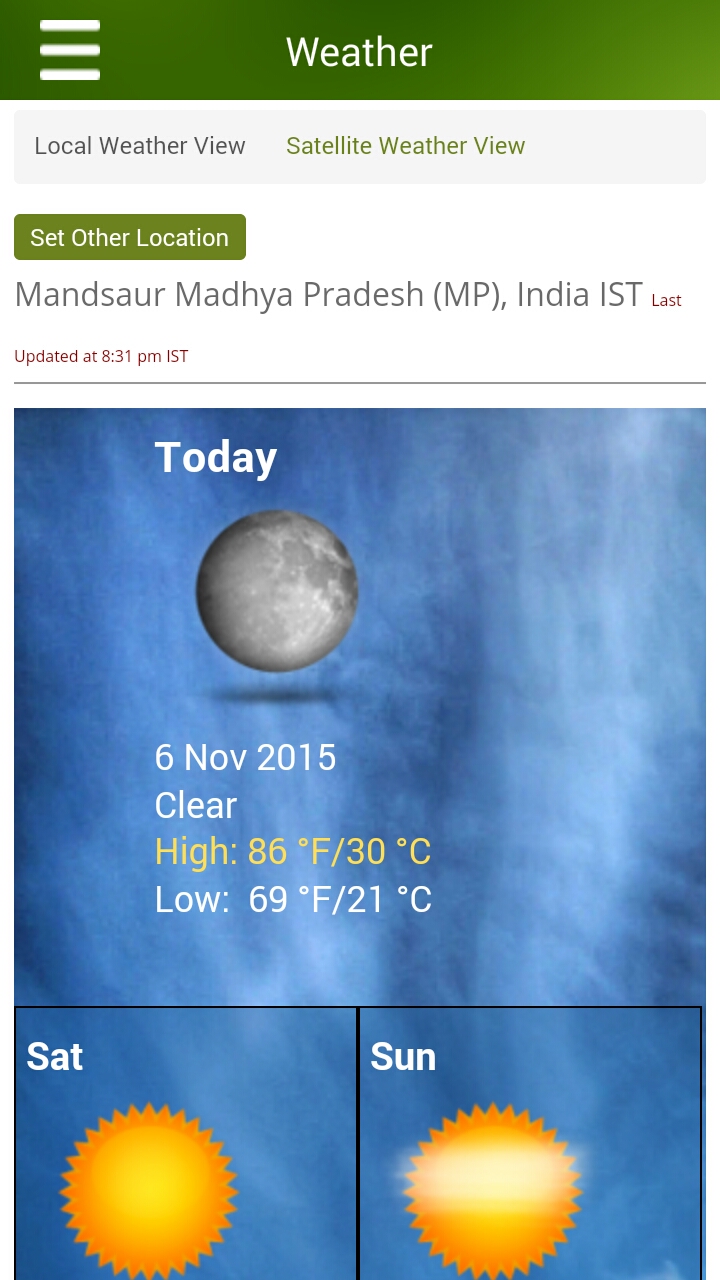
Task: Click the Sat day label
Action: click(x=54, y=1057)
